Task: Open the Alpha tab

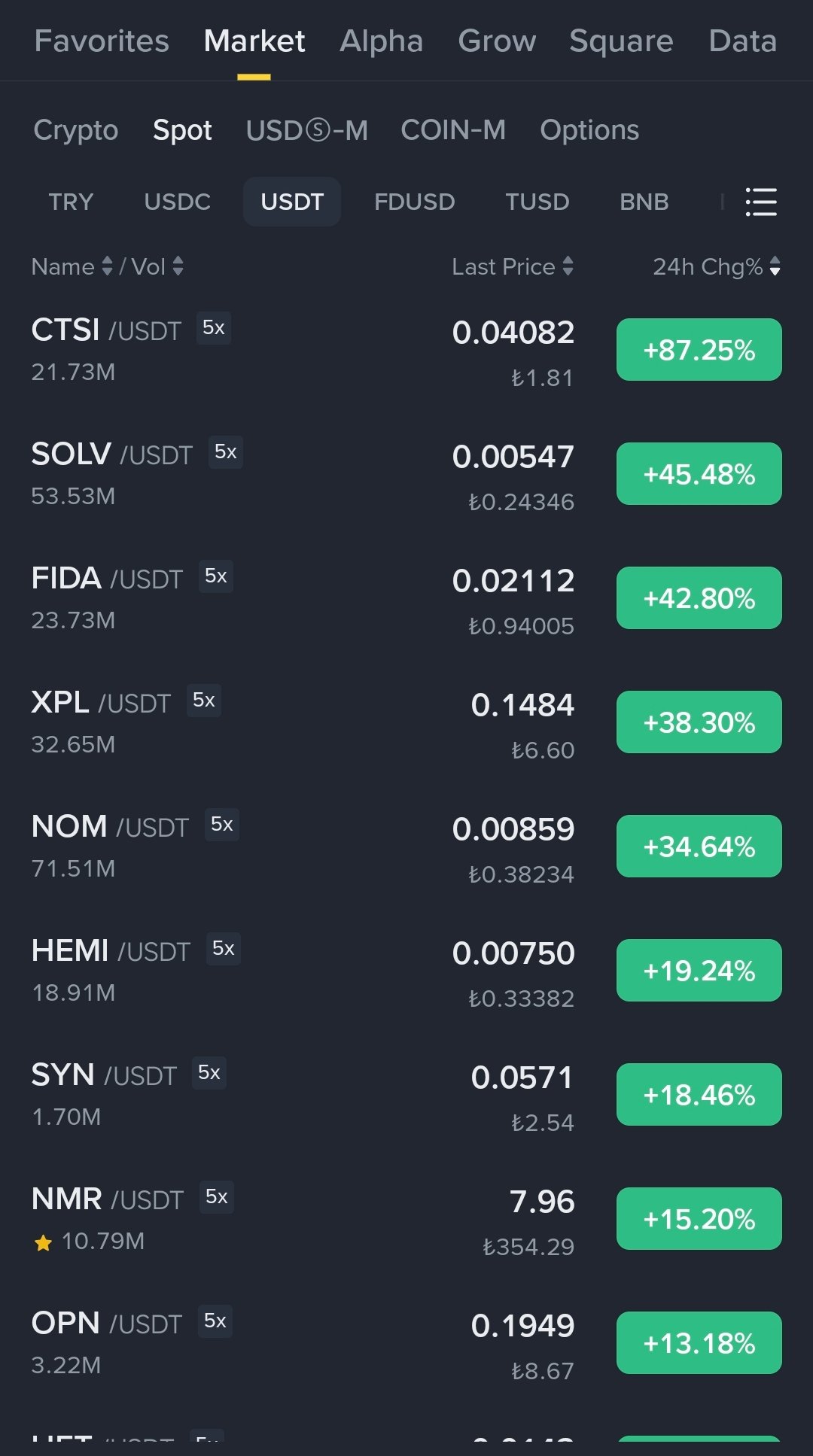Action: [381, 41]
